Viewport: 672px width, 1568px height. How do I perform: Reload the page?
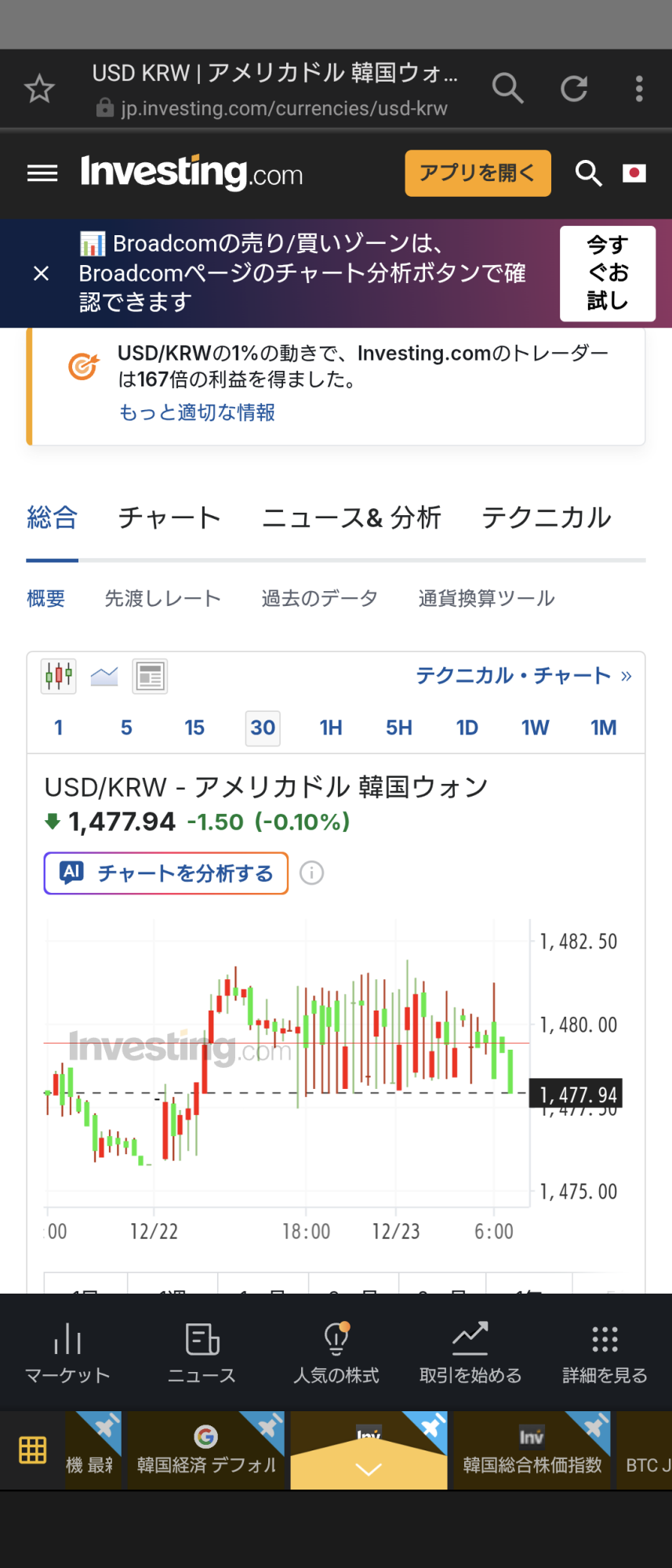pyautogui.click(x=574, y=89)
